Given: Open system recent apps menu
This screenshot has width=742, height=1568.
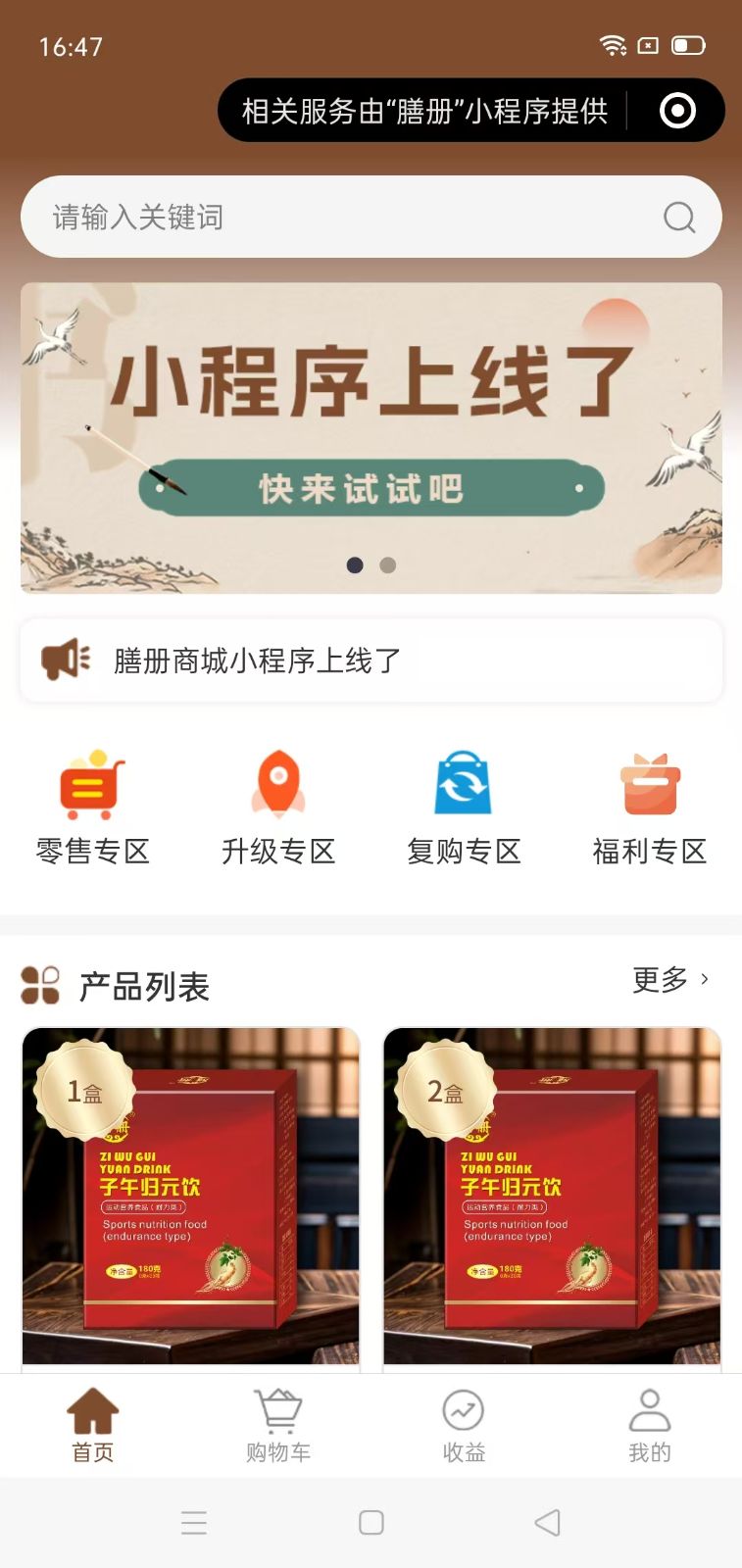Looking at the screenshot, I should tap(194, 1522).
